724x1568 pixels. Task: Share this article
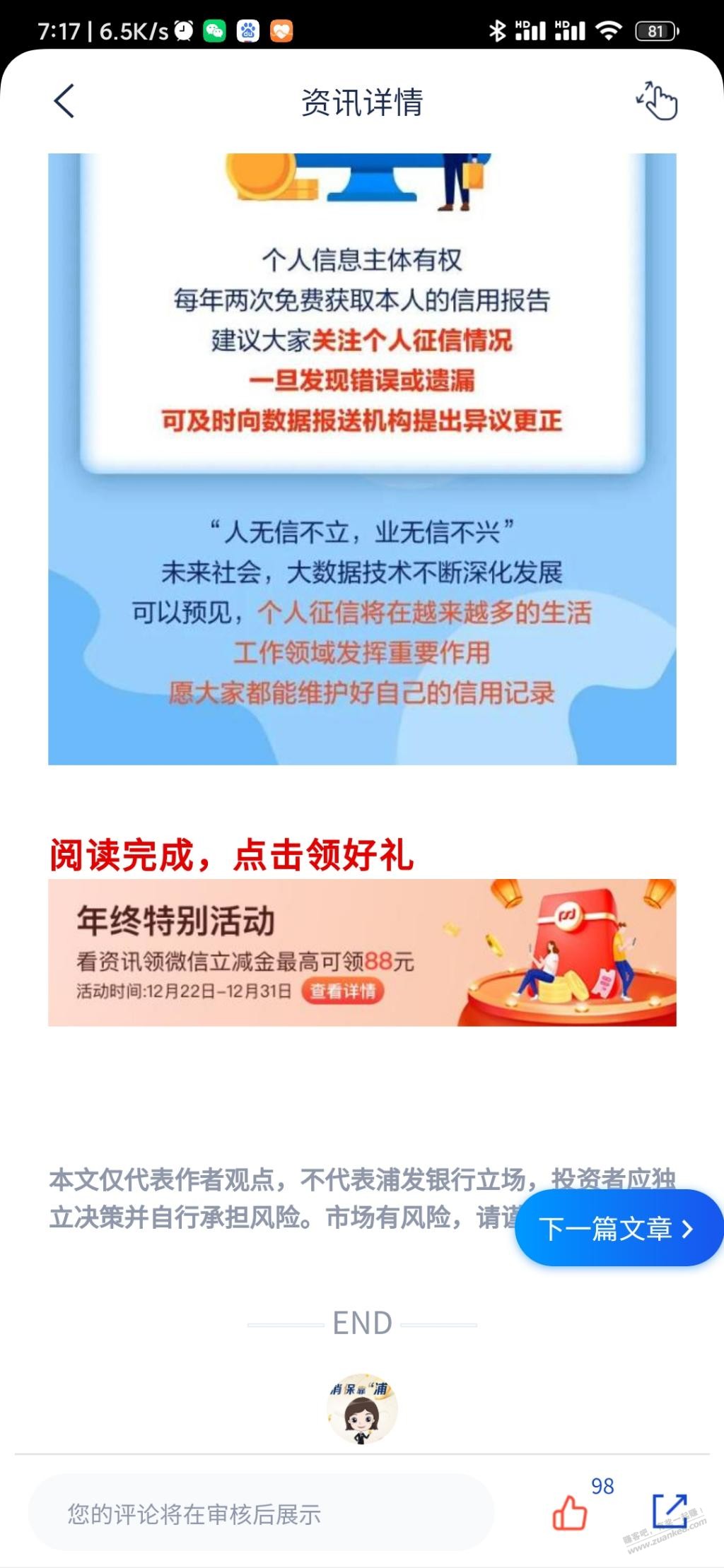[x=669, y=1511]
